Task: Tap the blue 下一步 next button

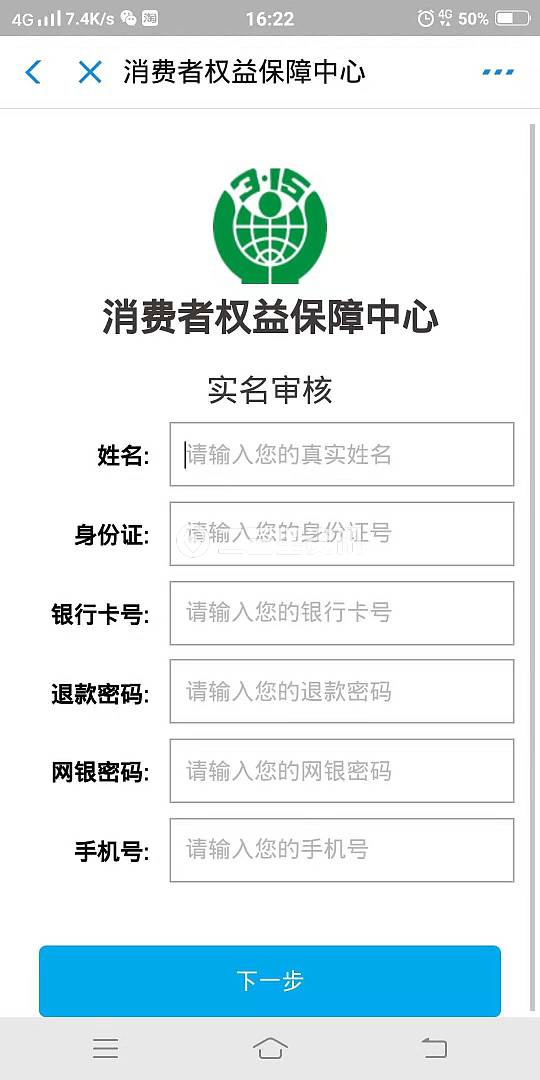Action: [x=270, y=981]
